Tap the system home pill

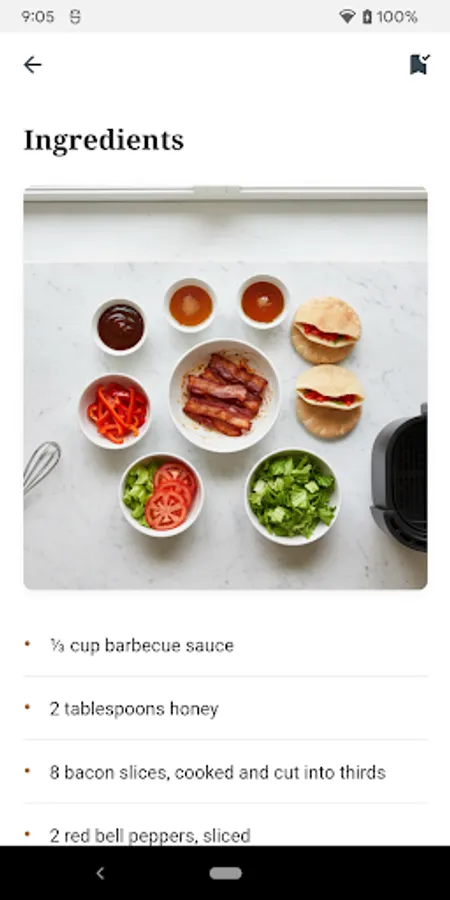click(x=226, y=873)
